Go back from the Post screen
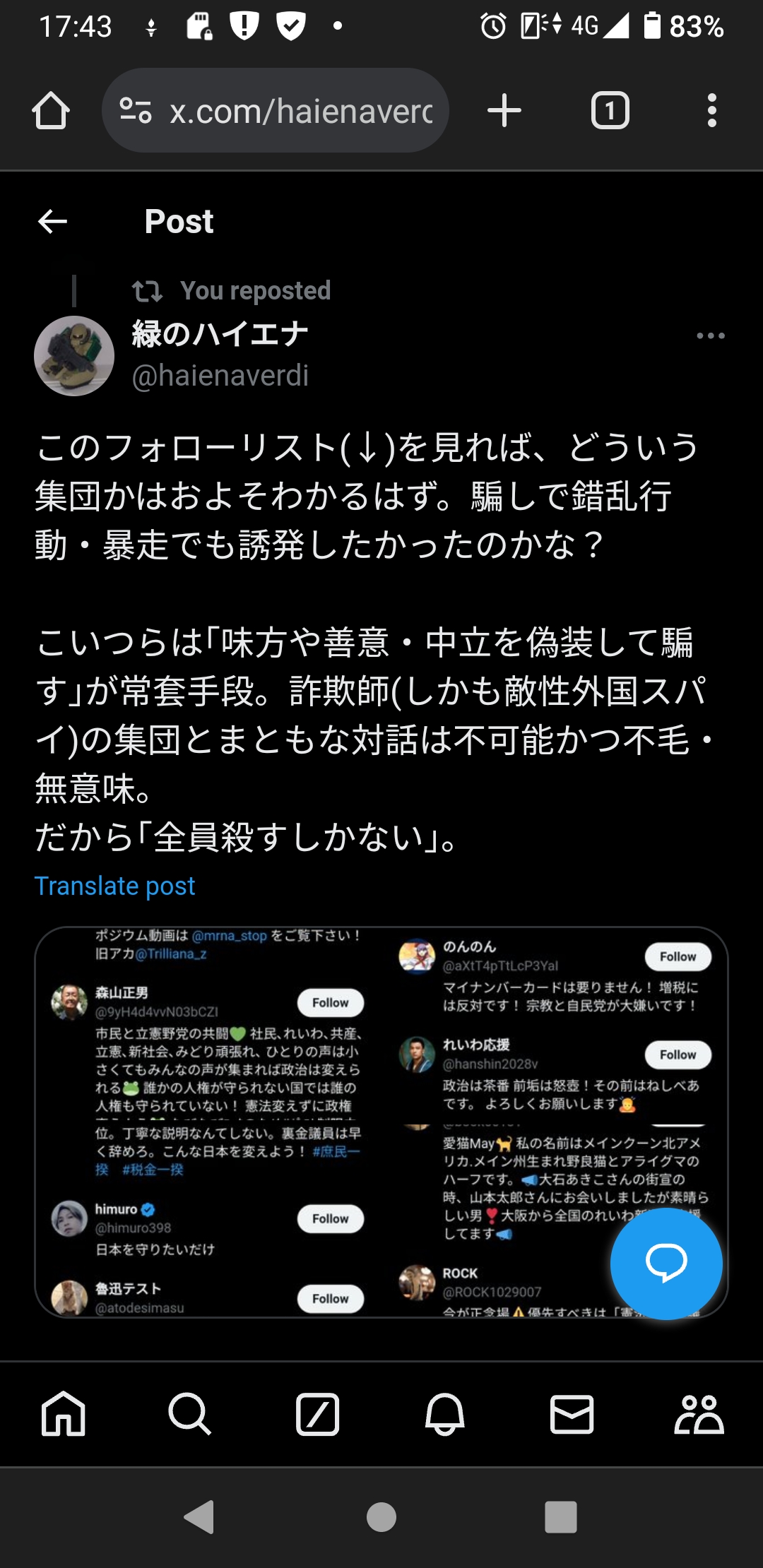The height and width of the screenshot is (1568, 763). click(52, 222)
